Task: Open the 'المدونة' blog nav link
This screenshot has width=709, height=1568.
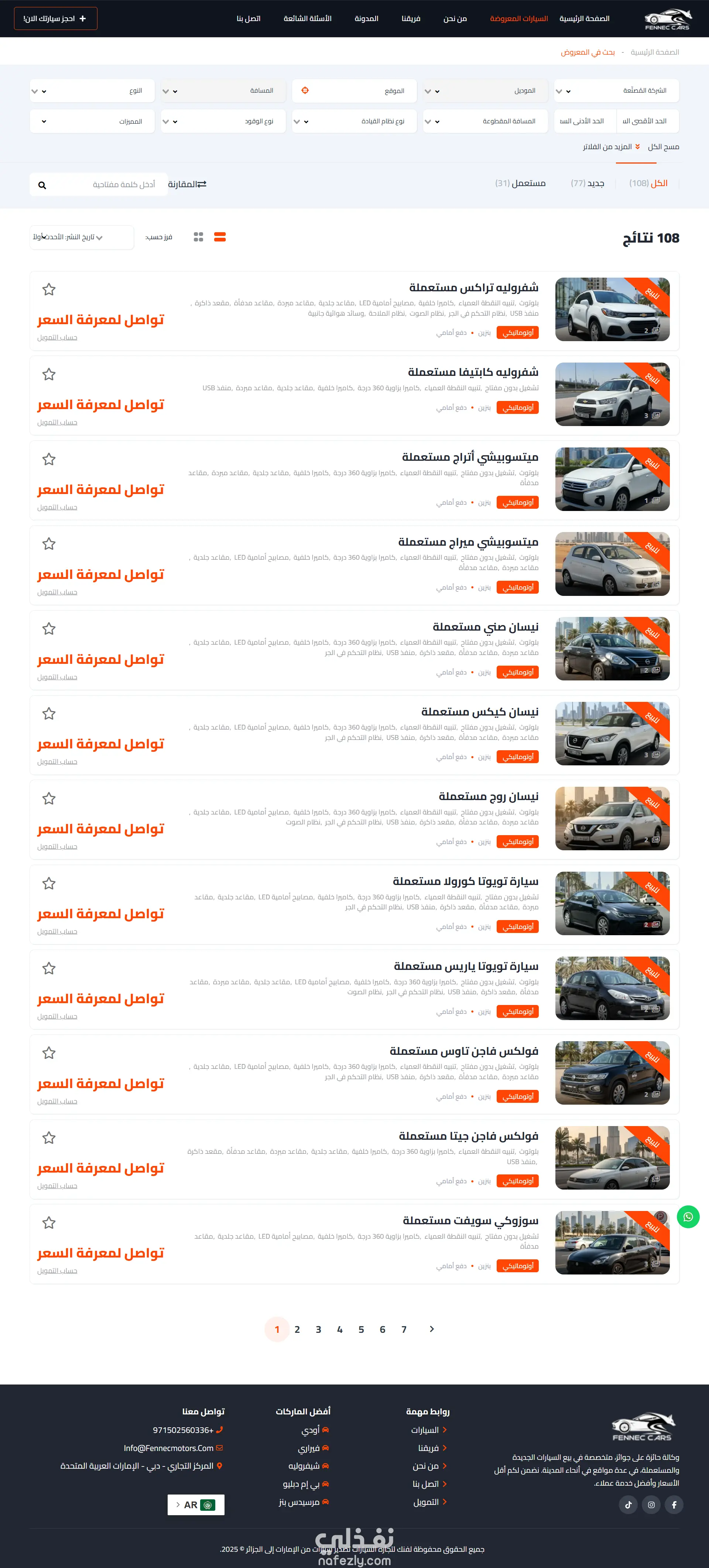Action: tap(366, 18)
